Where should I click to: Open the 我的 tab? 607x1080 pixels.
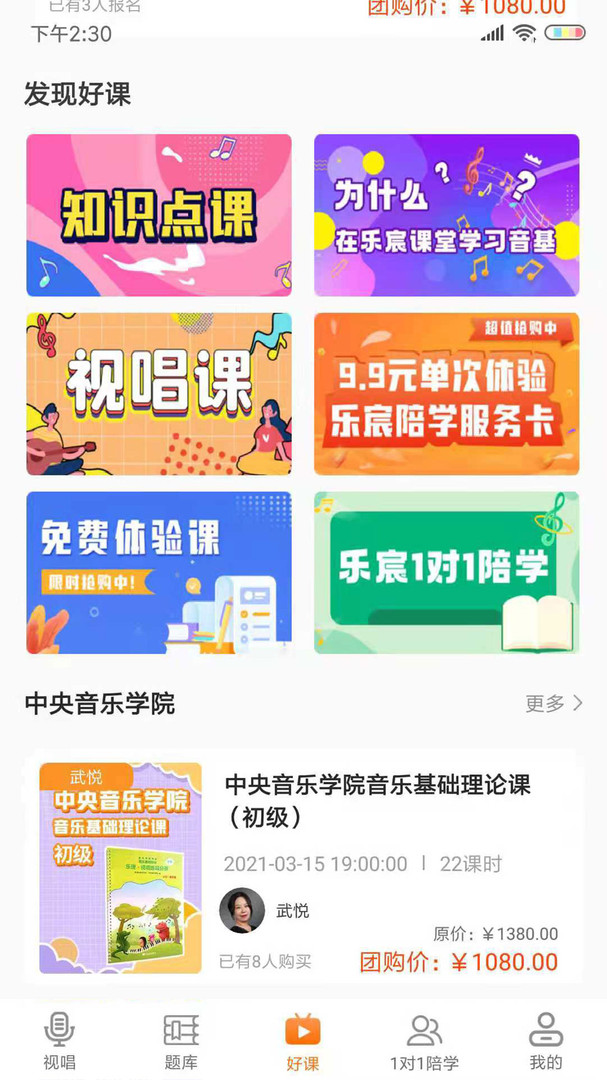point(546,1041)
